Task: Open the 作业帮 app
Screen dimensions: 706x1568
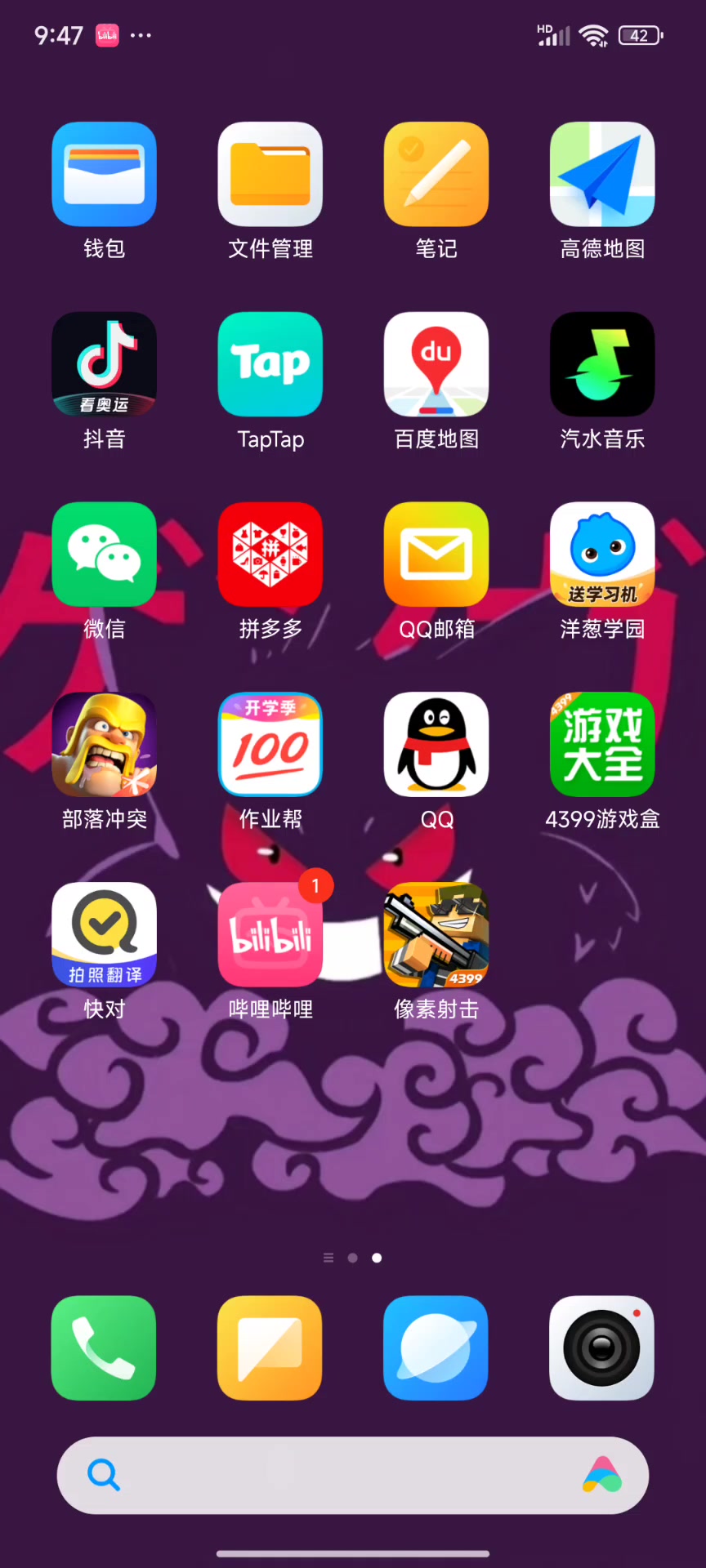Action: [270, 745]
